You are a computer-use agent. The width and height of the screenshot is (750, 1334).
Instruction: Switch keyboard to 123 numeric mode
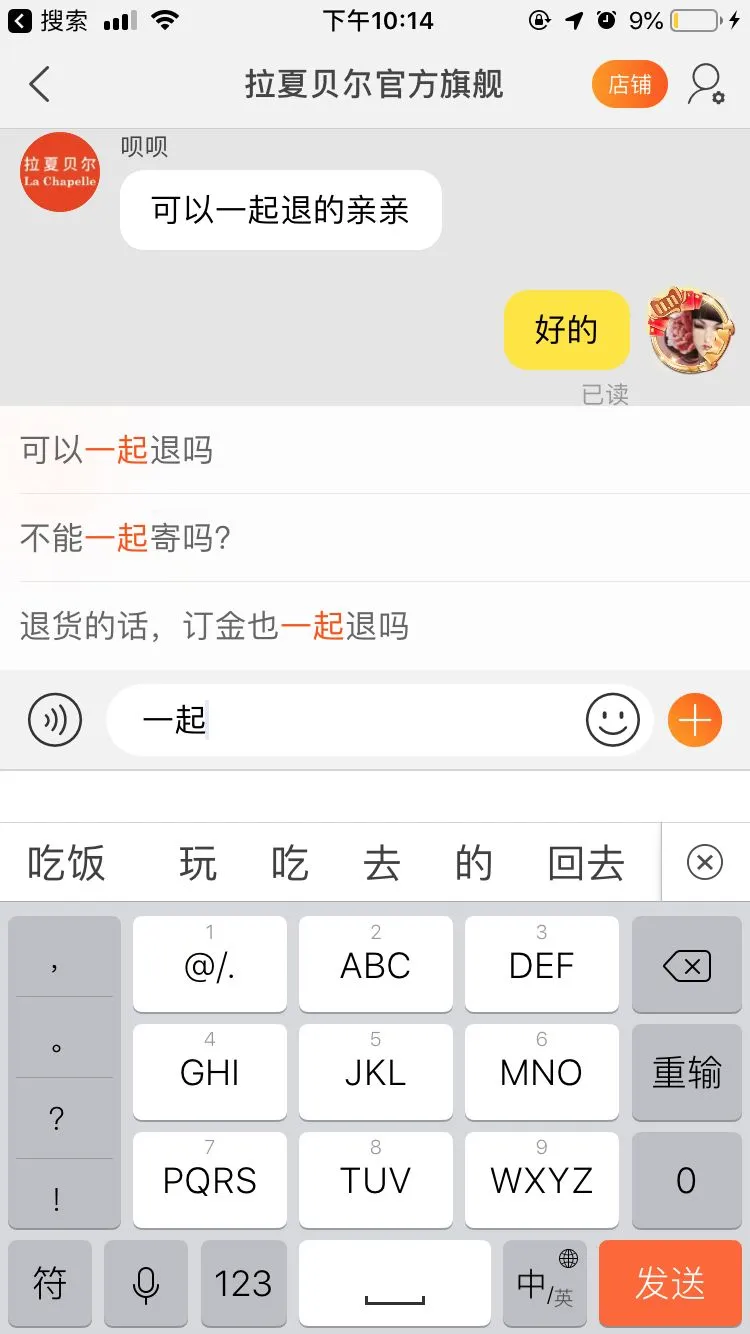[x=243, y=1284]
